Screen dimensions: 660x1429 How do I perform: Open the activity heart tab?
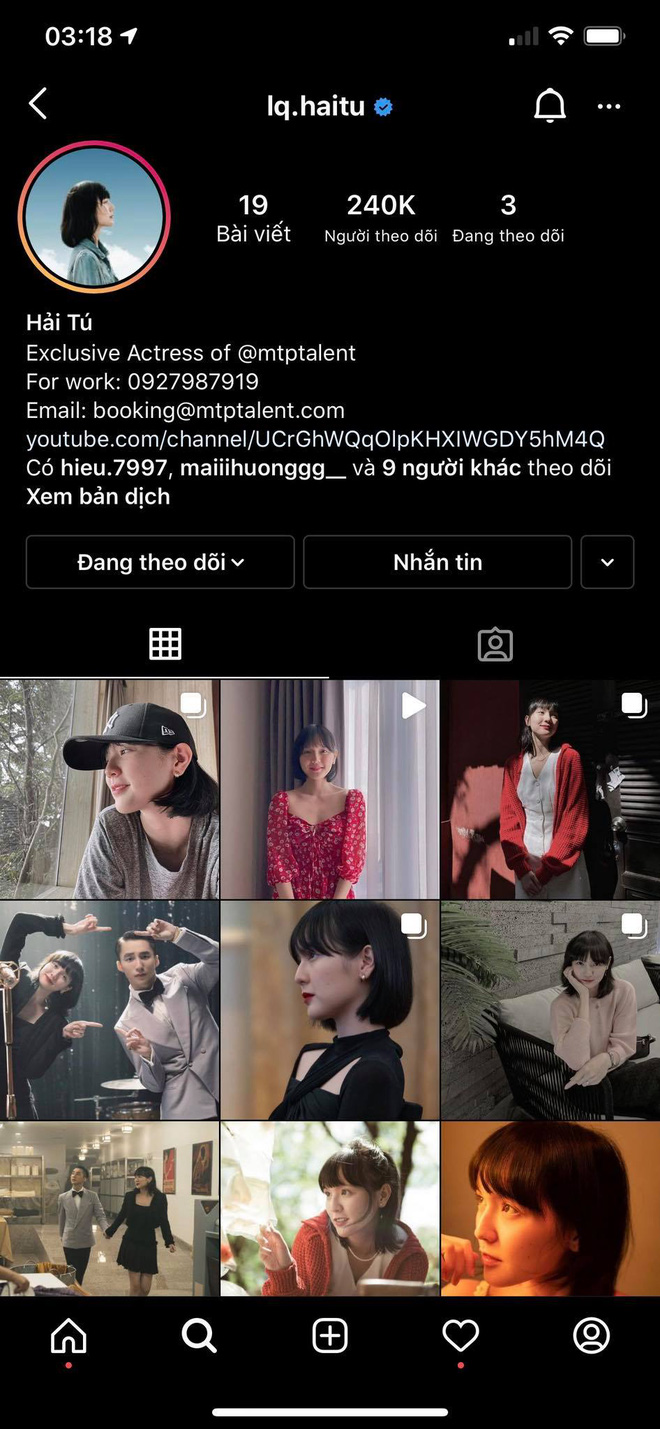(460, 1335)
